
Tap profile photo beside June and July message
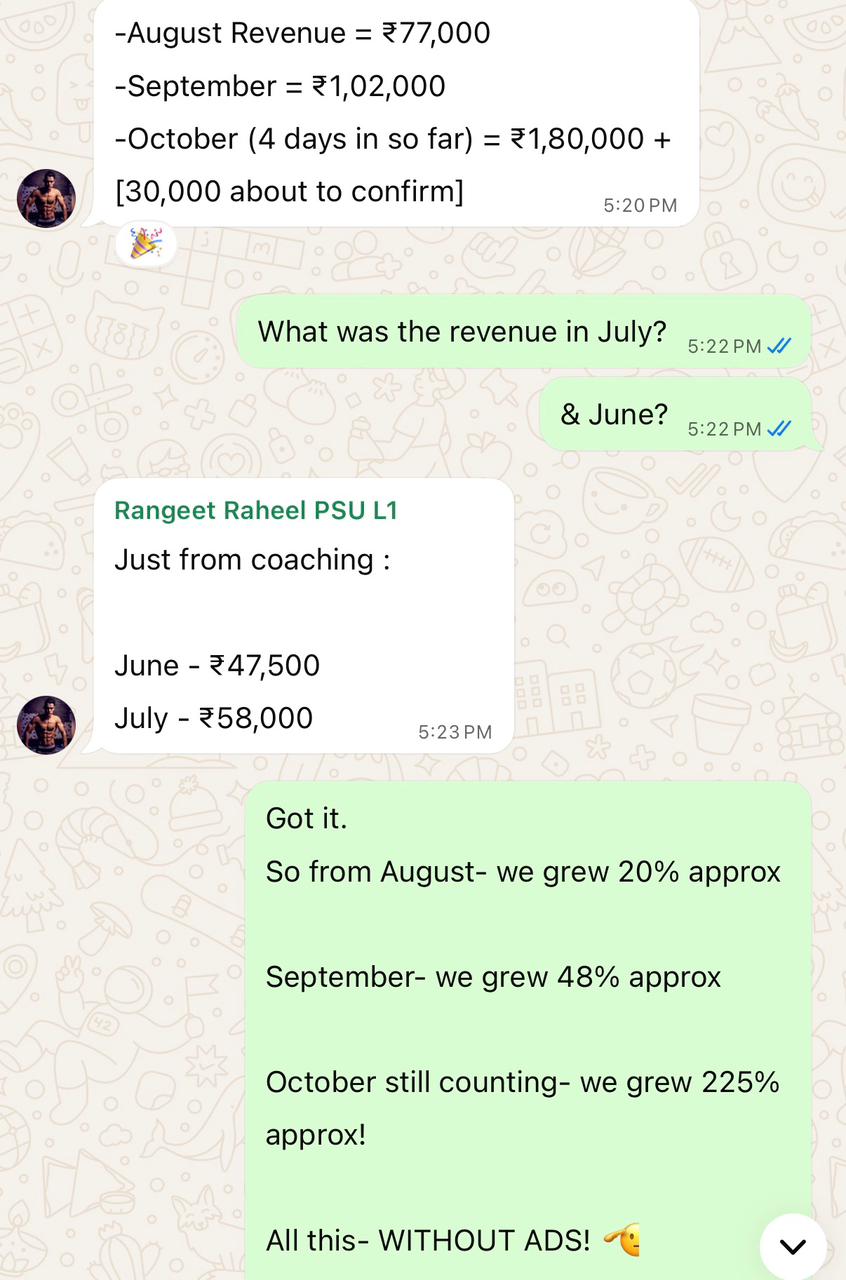coord(46,725)
